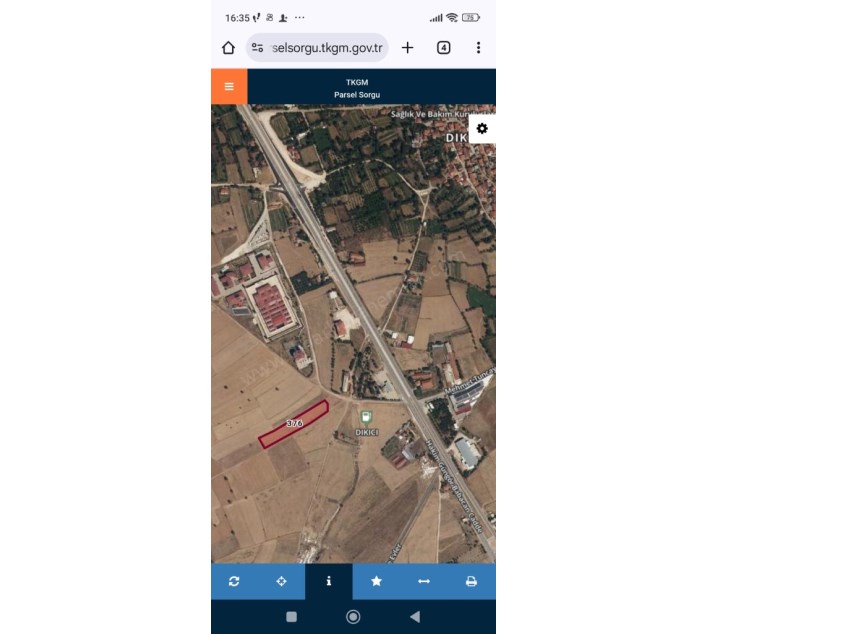845x634 pixels.
Task: Tap the star favorites icon
Action: tap(376, 581)
